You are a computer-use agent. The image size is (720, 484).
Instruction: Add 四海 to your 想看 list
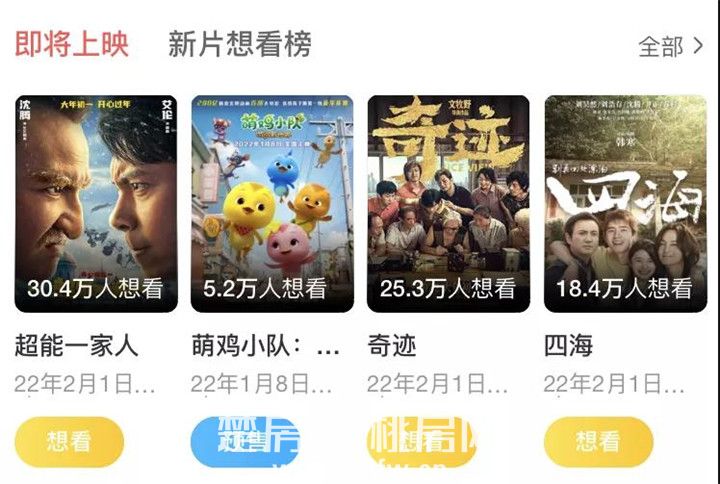598,441
